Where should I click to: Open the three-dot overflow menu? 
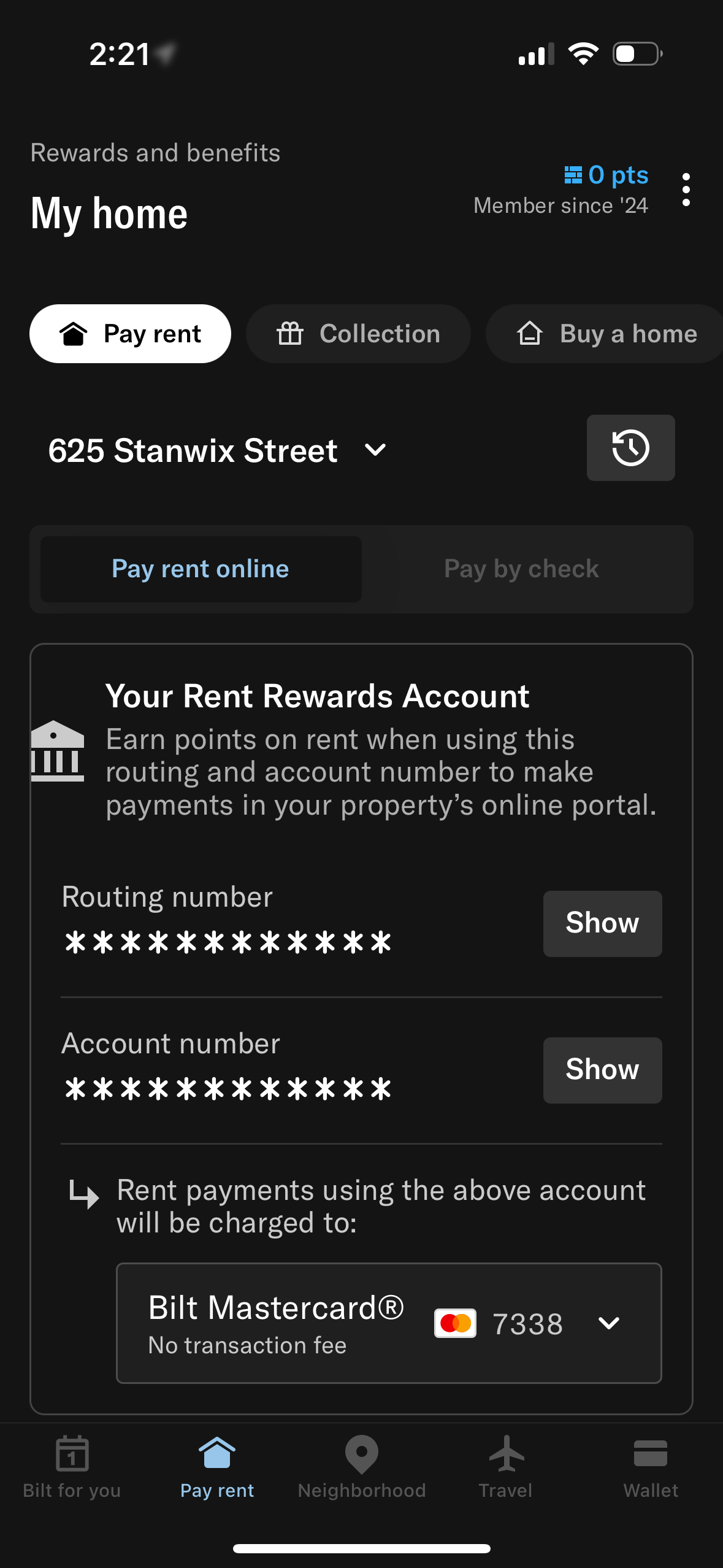click(686, 189)
